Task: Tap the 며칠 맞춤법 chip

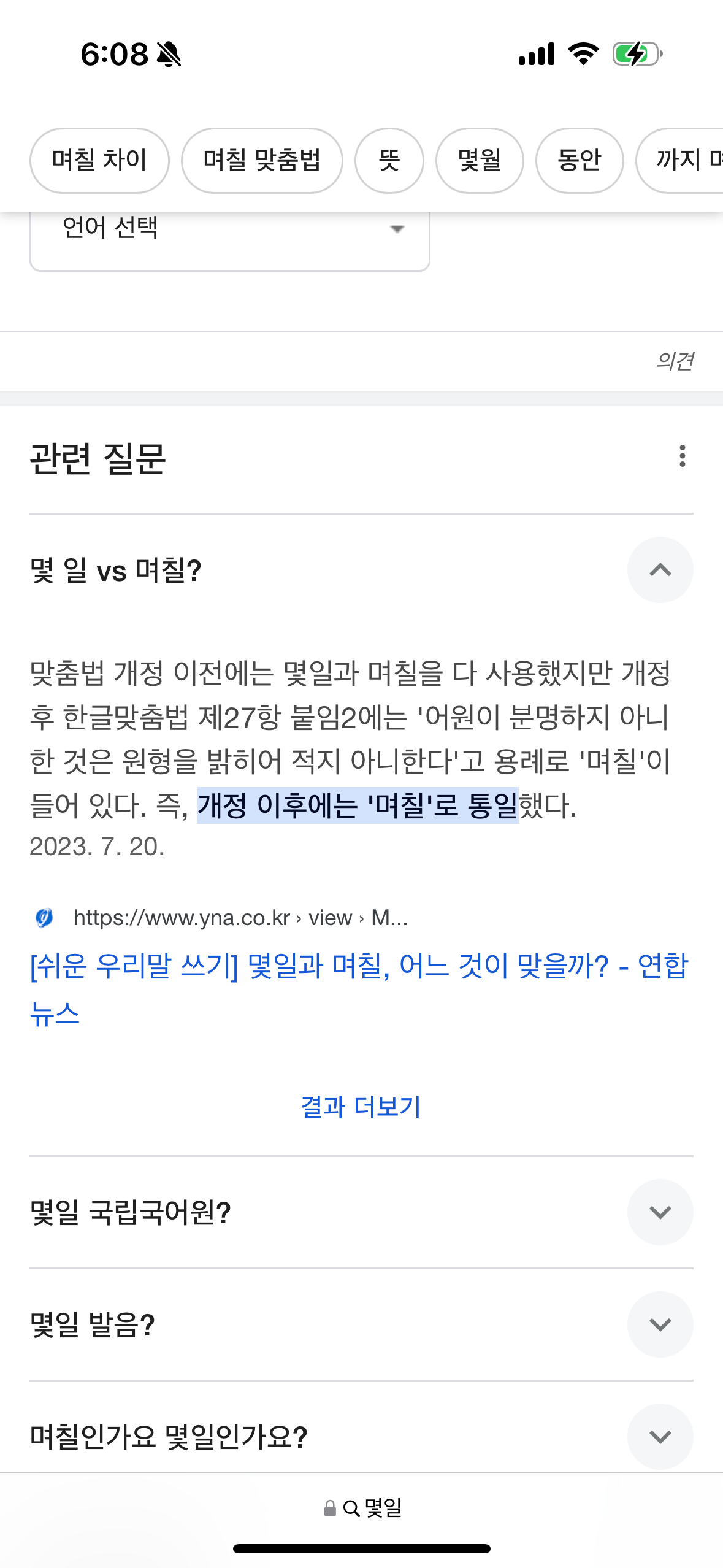Action: (262, 161)
